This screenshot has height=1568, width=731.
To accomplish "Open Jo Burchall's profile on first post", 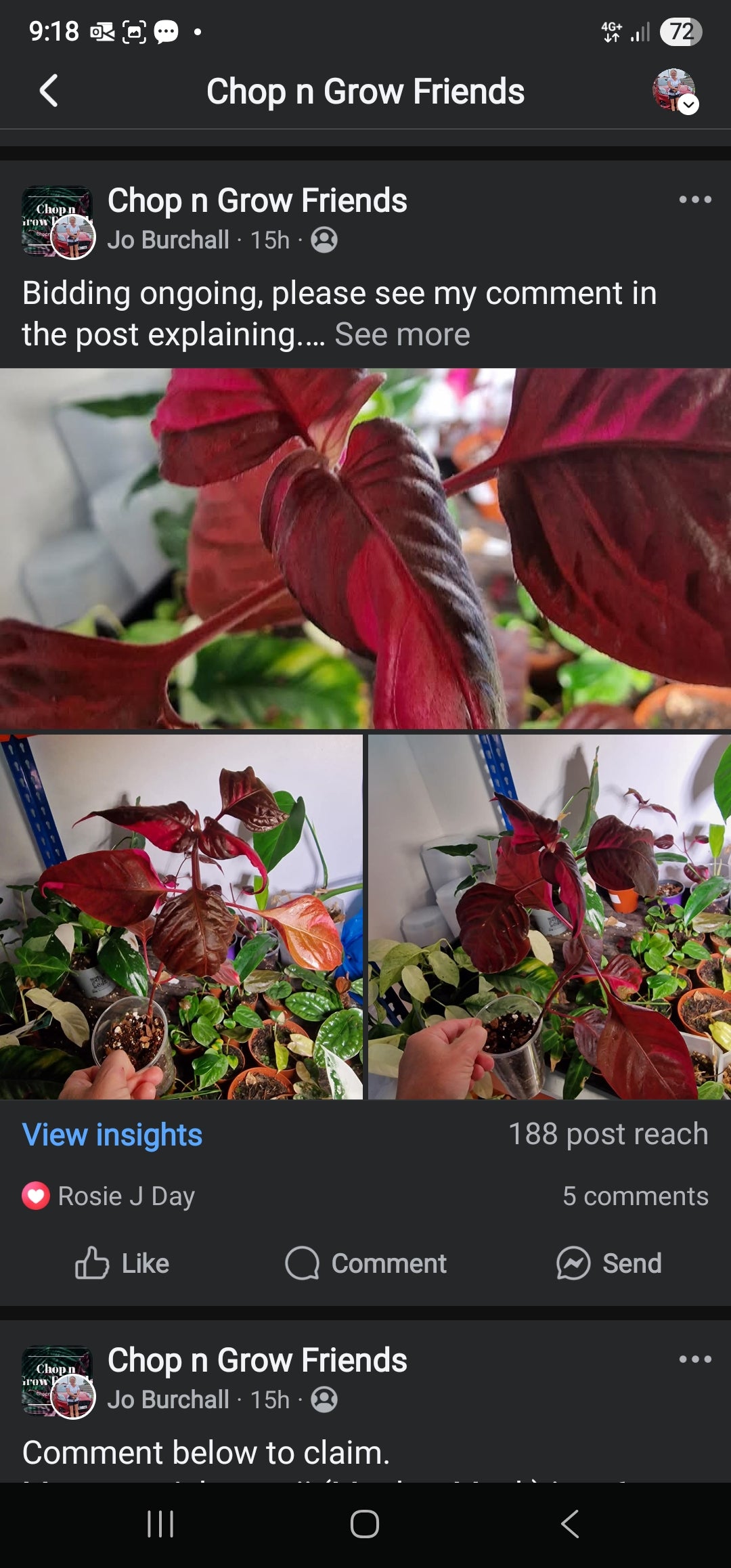I will point(168,240).
